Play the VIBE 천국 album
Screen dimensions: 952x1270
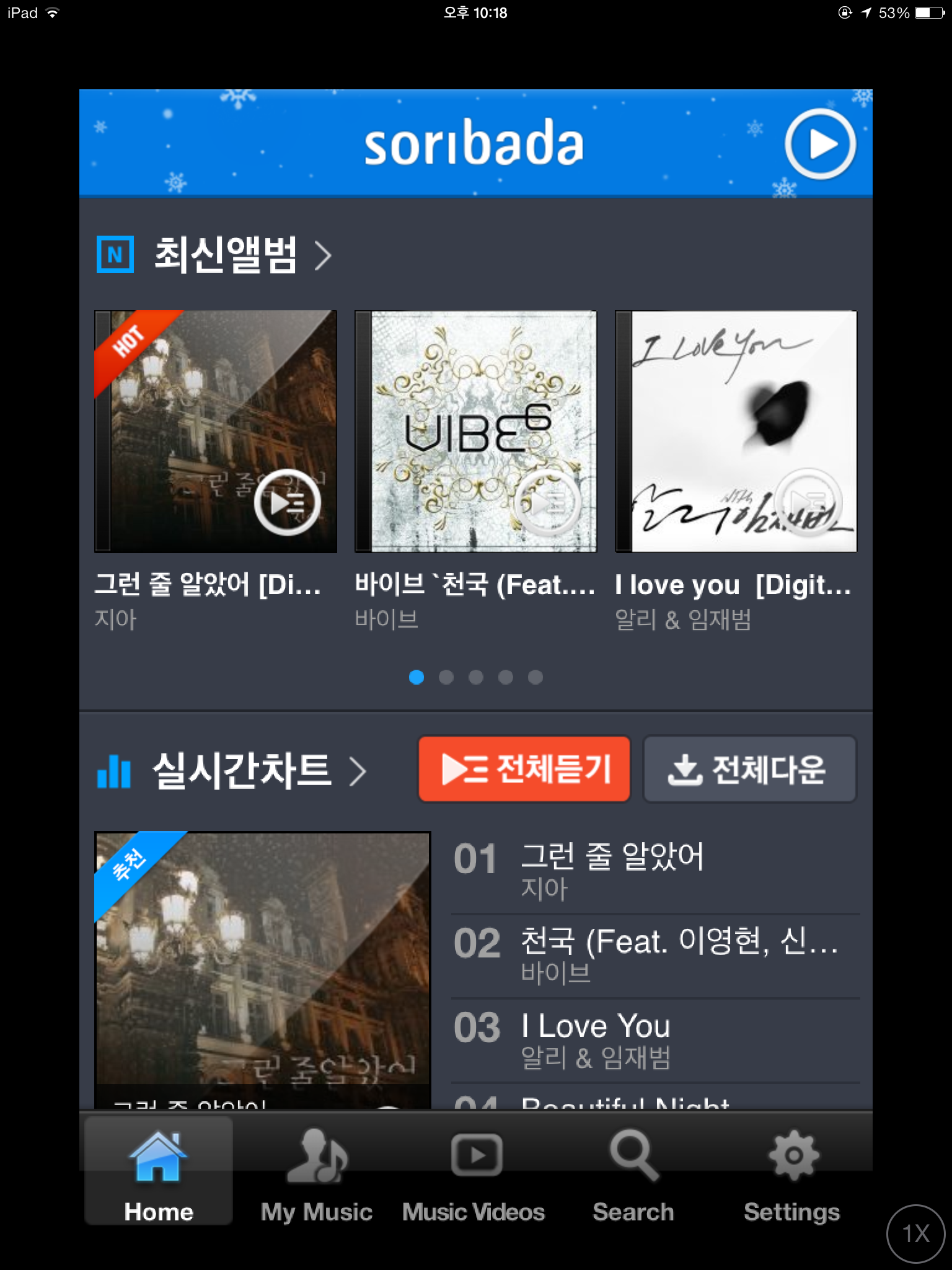click(547, 503)
